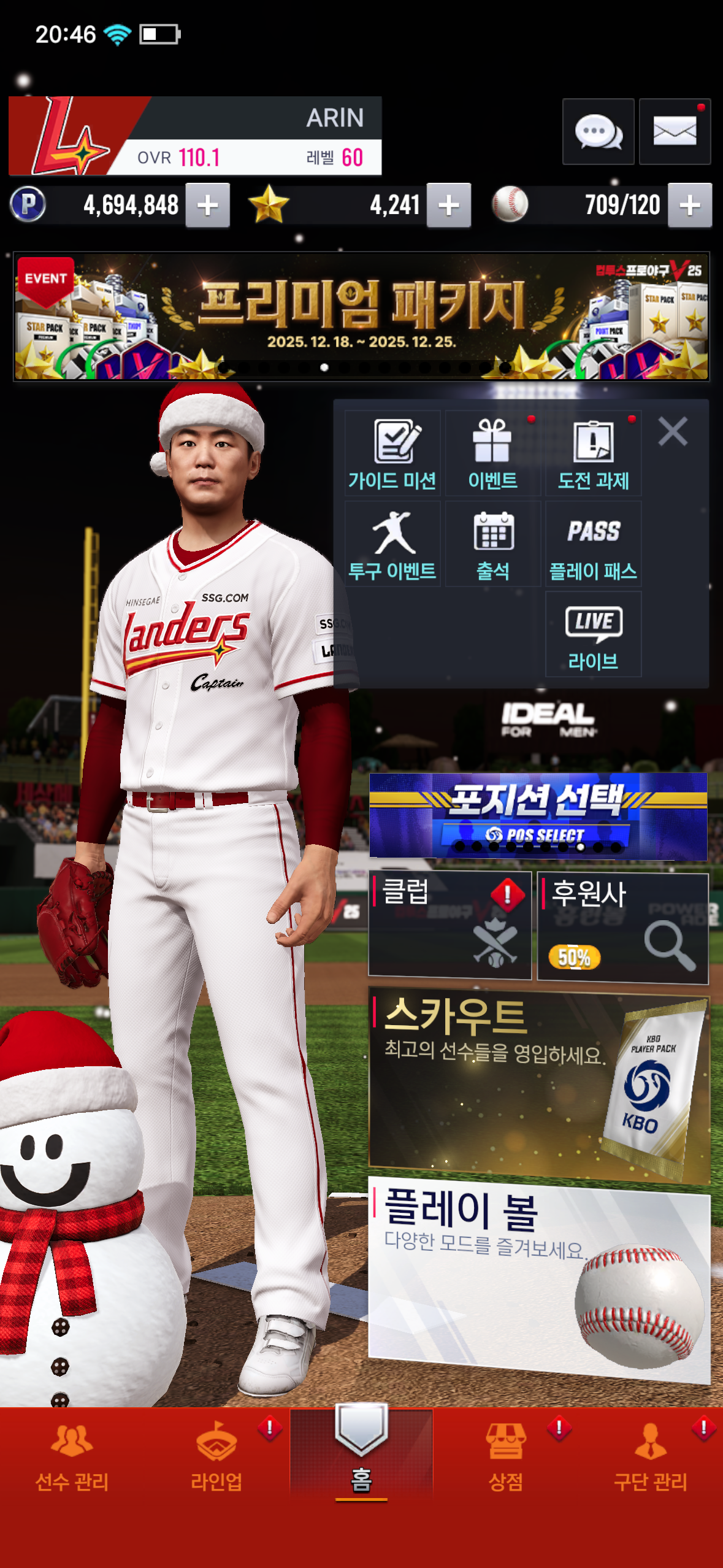Open the 프리미엄 패키지 event banner
The height and width of the screenshot is (1568, 723).
pyautogui.click(x=361, y=317)
